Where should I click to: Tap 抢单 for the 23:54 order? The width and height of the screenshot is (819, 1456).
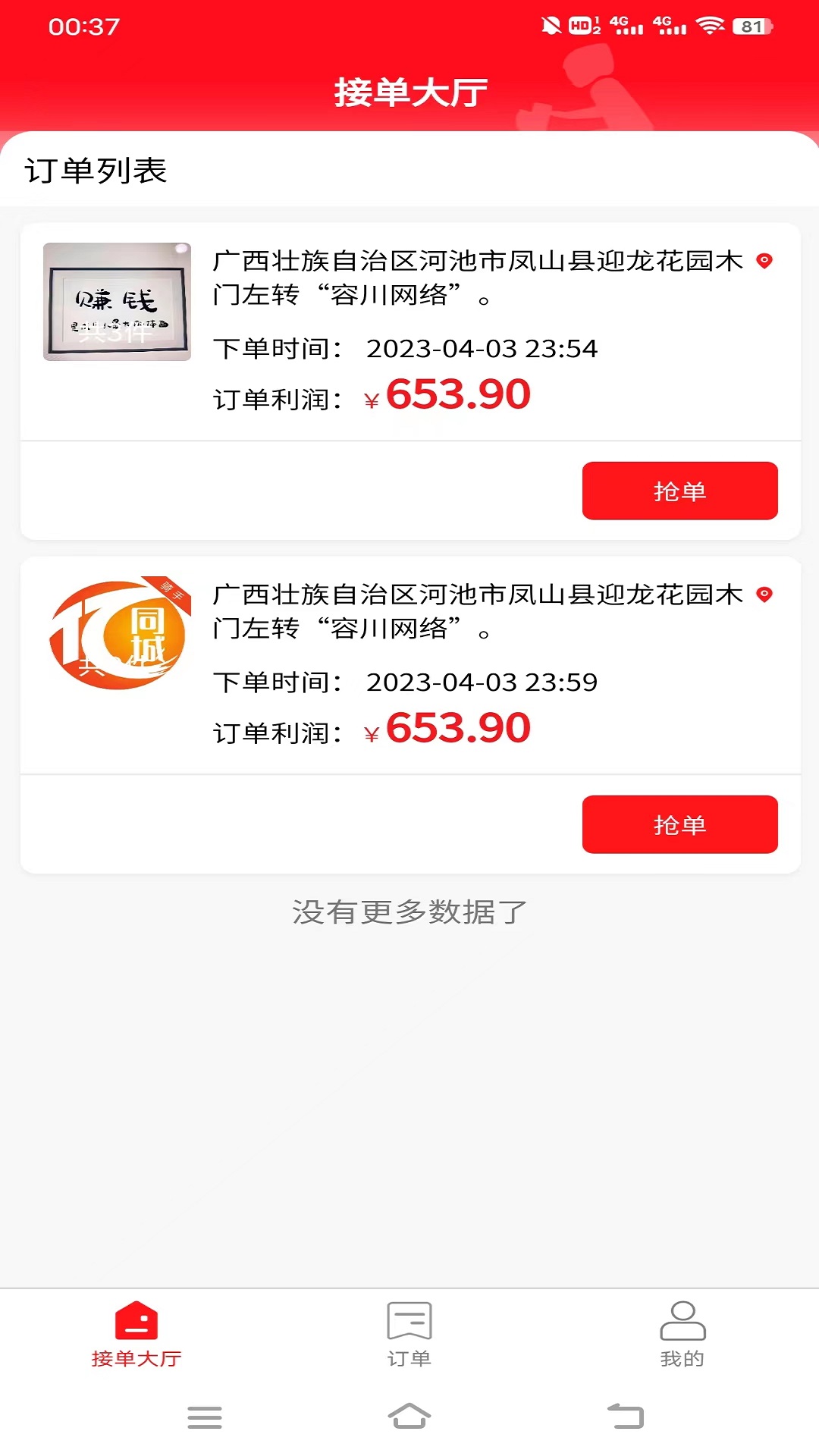pyautogui.click(x=679, y=491)
